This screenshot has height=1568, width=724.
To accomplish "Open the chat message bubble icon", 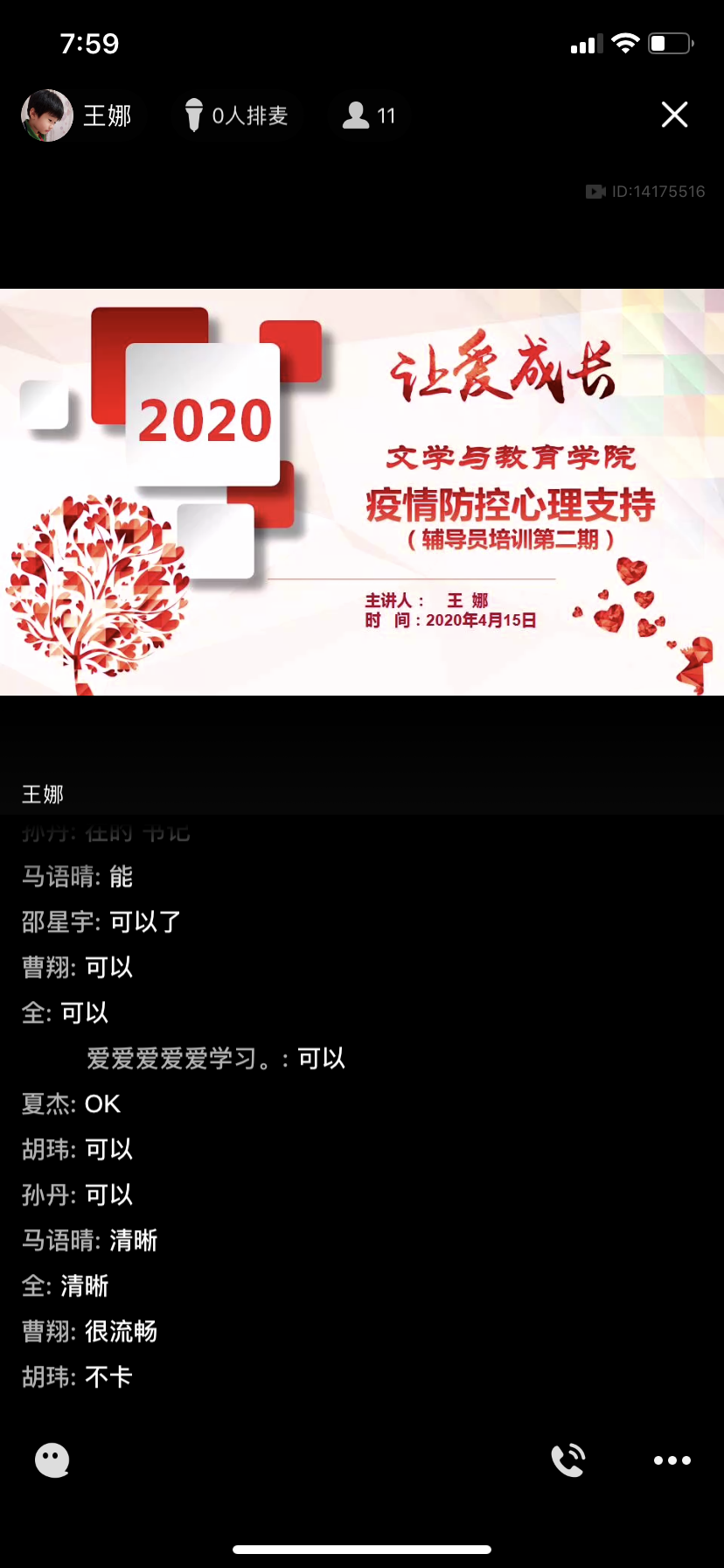I will [x=52, y=1459].
